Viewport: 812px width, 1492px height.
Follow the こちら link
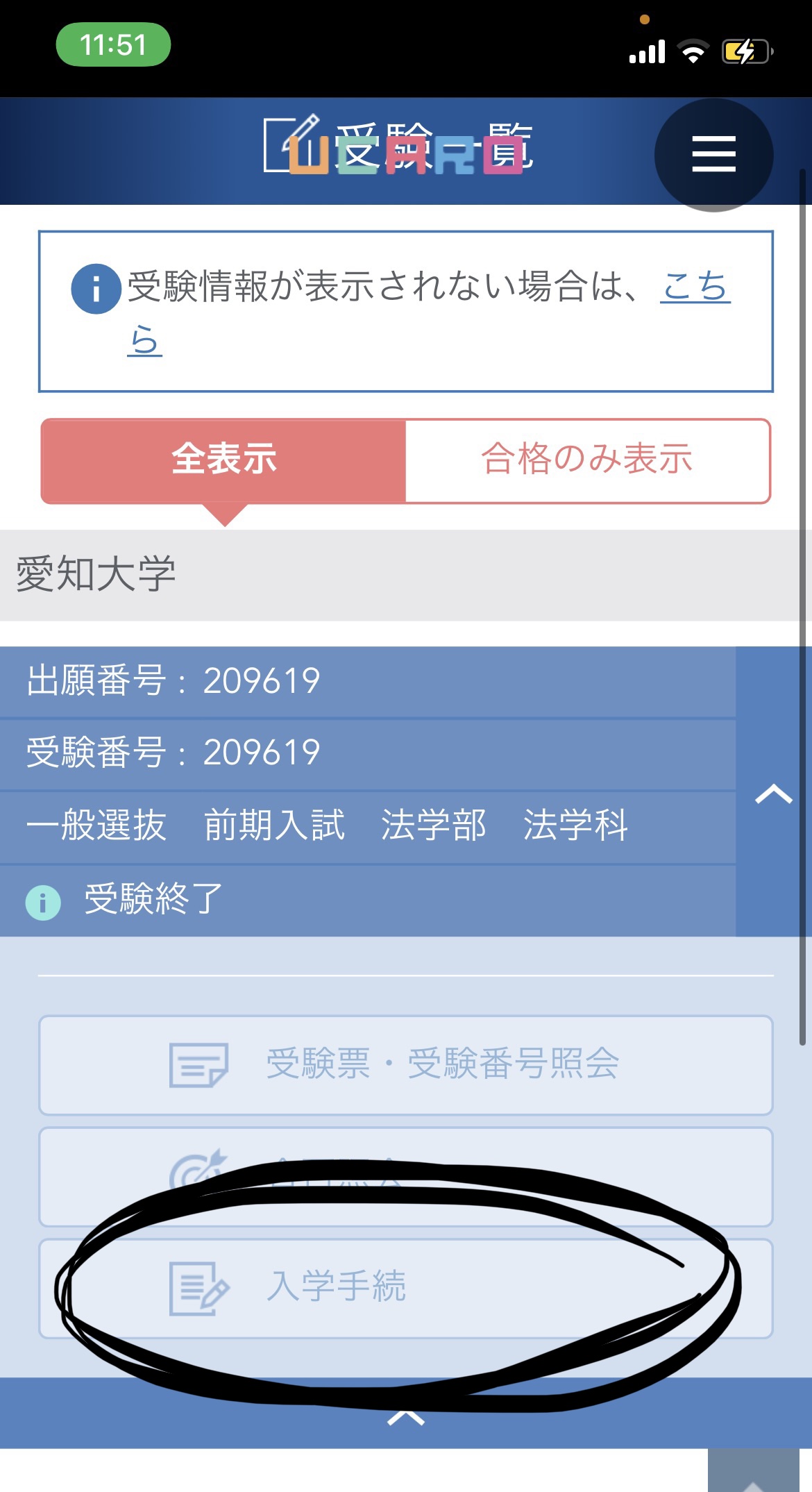tap(695, 286)
